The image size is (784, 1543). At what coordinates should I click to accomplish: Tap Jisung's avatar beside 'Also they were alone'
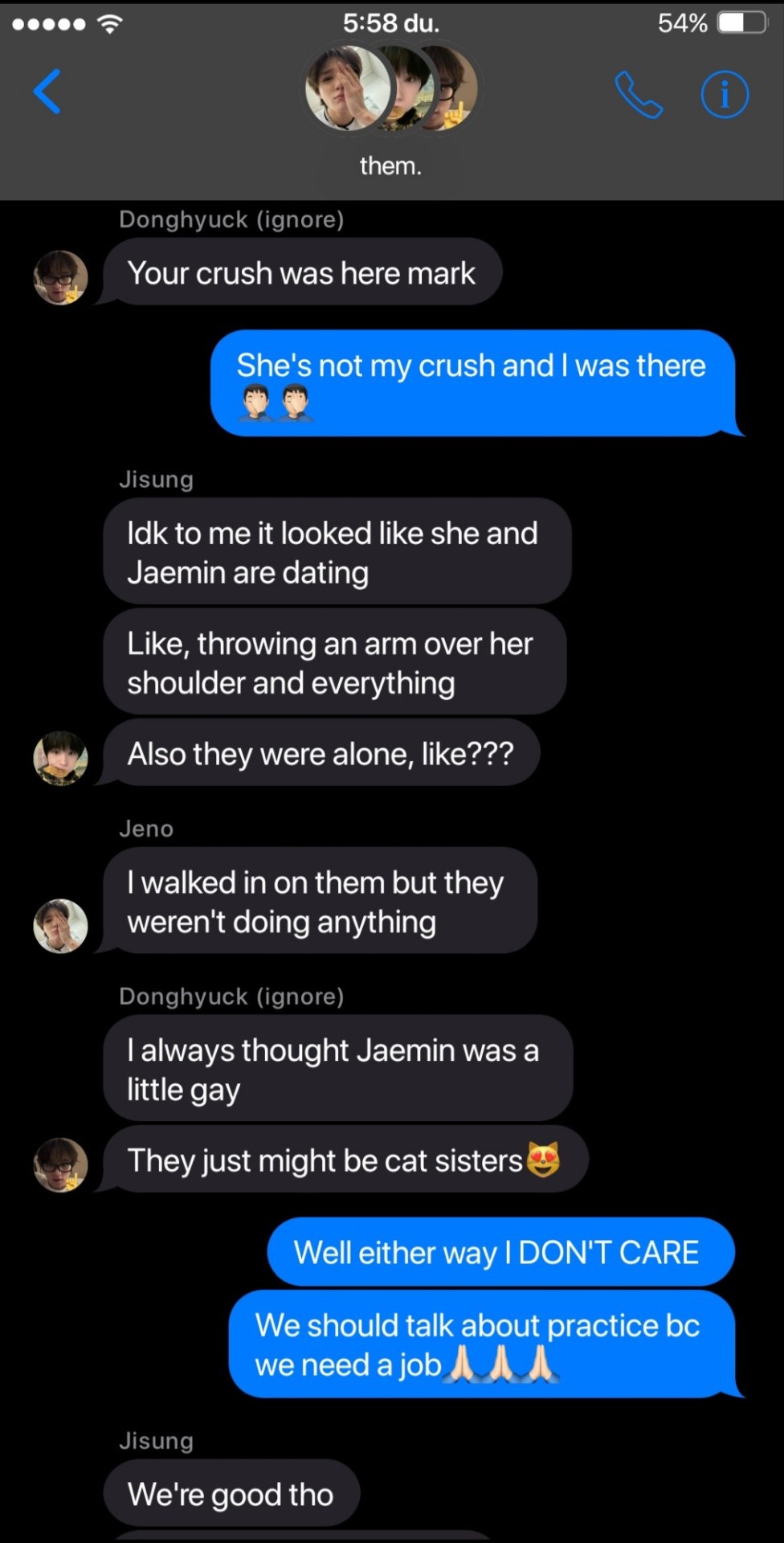[60, 758]
